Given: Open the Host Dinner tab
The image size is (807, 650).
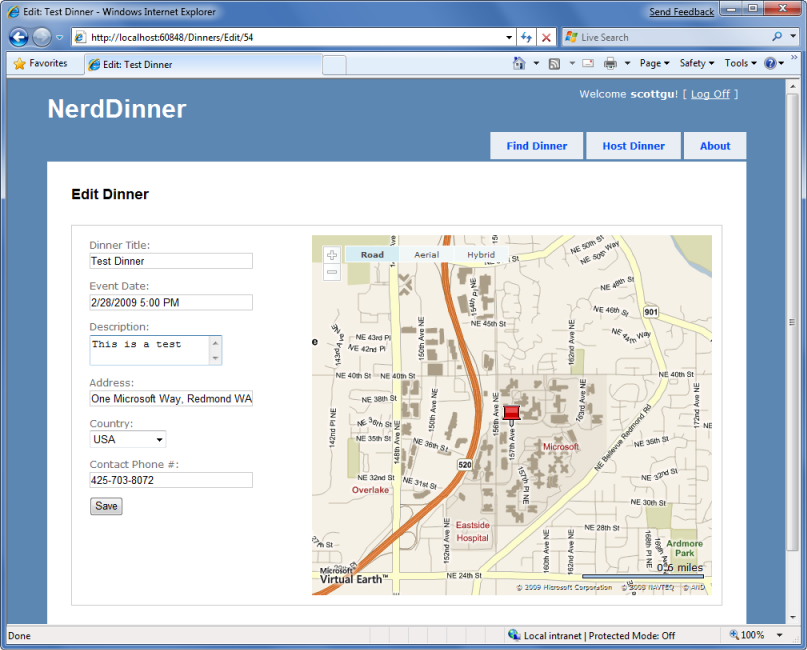Looking at the screenshot, I should click(x=633, y=146).
